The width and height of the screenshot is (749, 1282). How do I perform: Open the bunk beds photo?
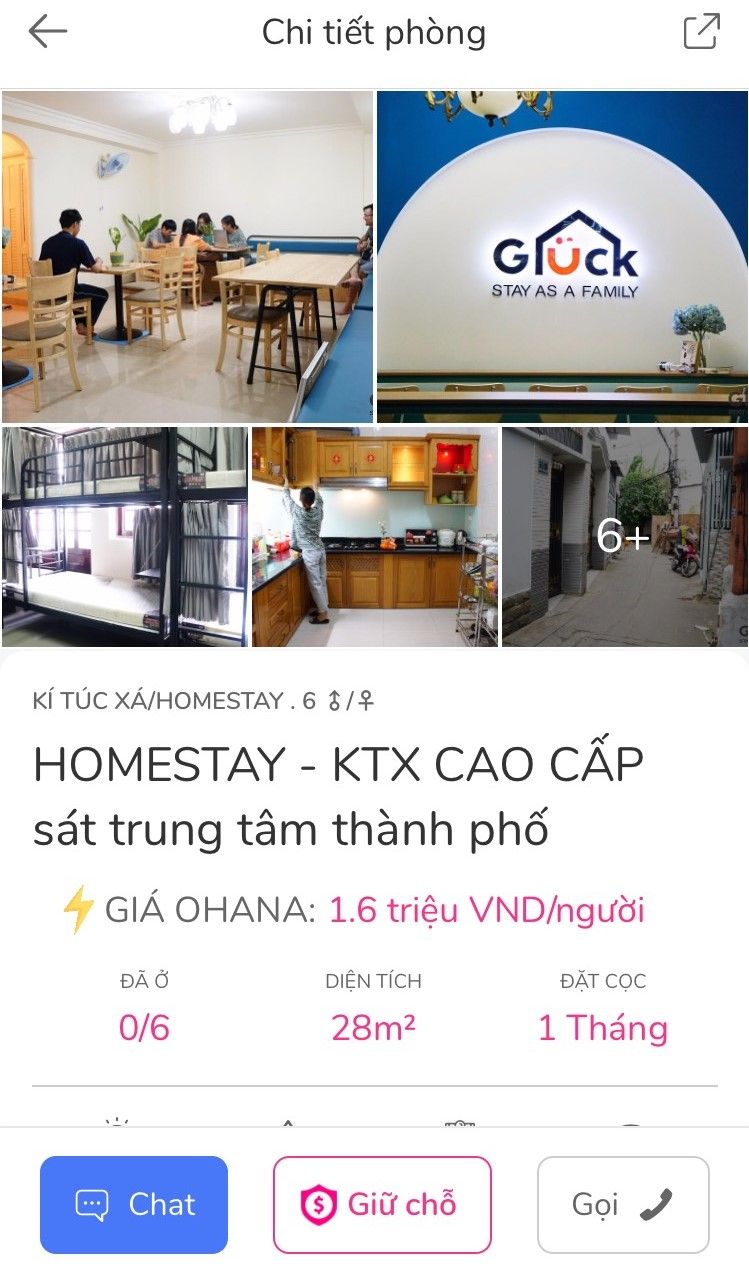pyautogui.click(x=125, y=537)
